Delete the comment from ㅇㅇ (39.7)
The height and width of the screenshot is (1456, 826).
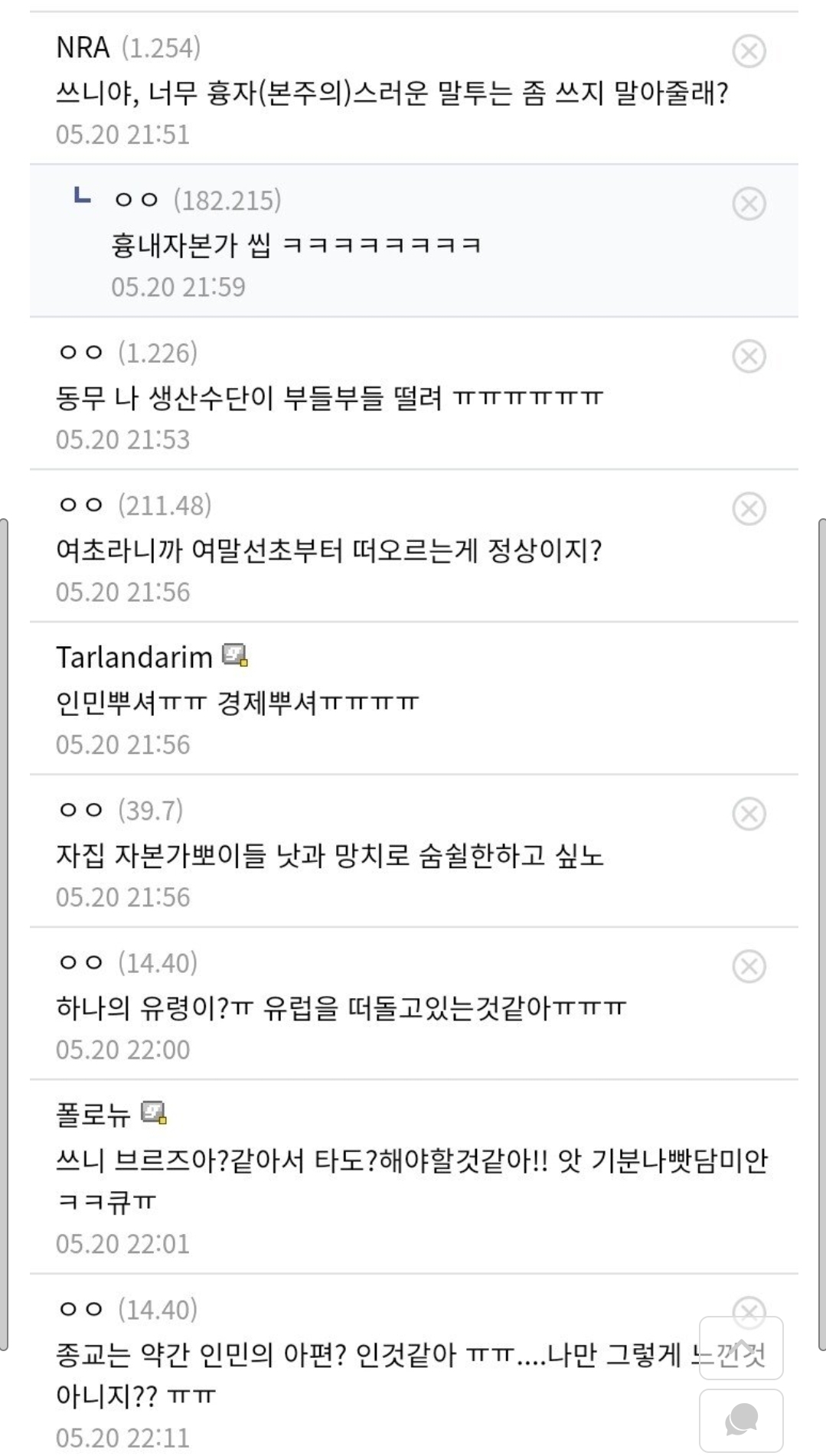tap(749, 813)
